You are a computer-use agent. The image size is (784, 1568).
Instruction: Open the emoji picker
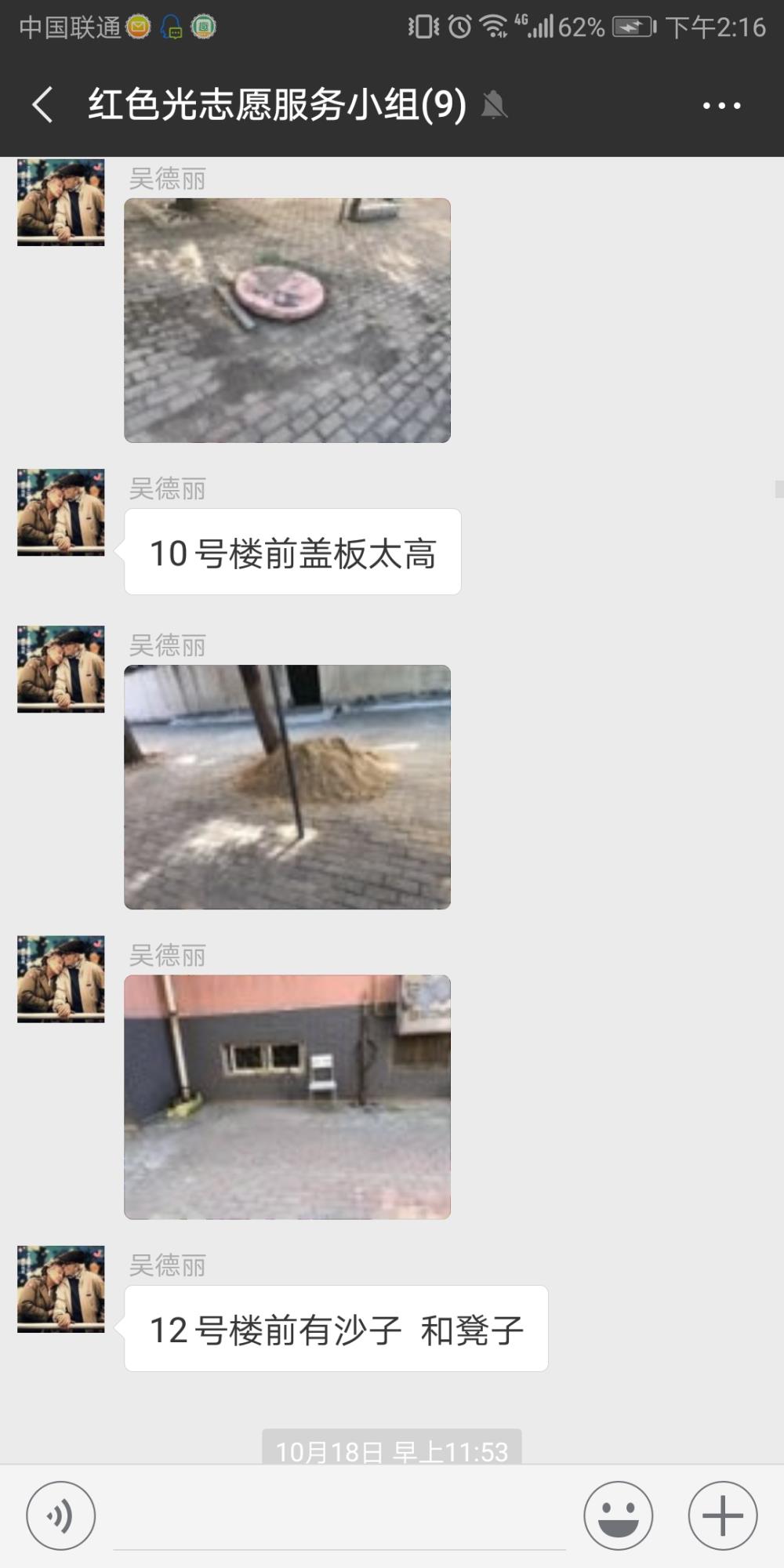618,1515
